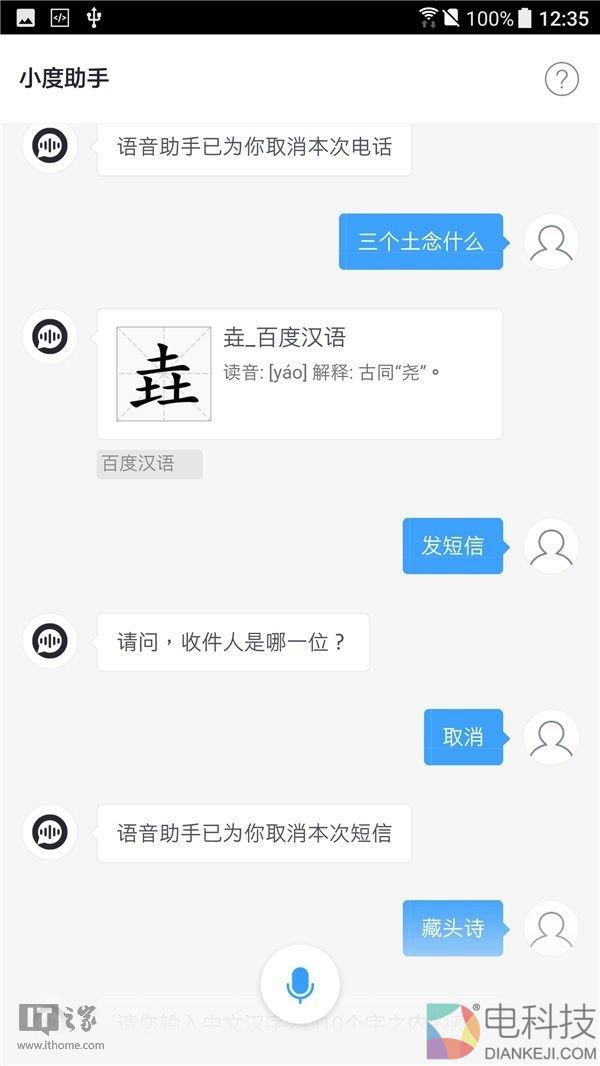Tap the microphone button to speak
The width and height of the screenshot is (600, 1066).
(x=300, y=985)
